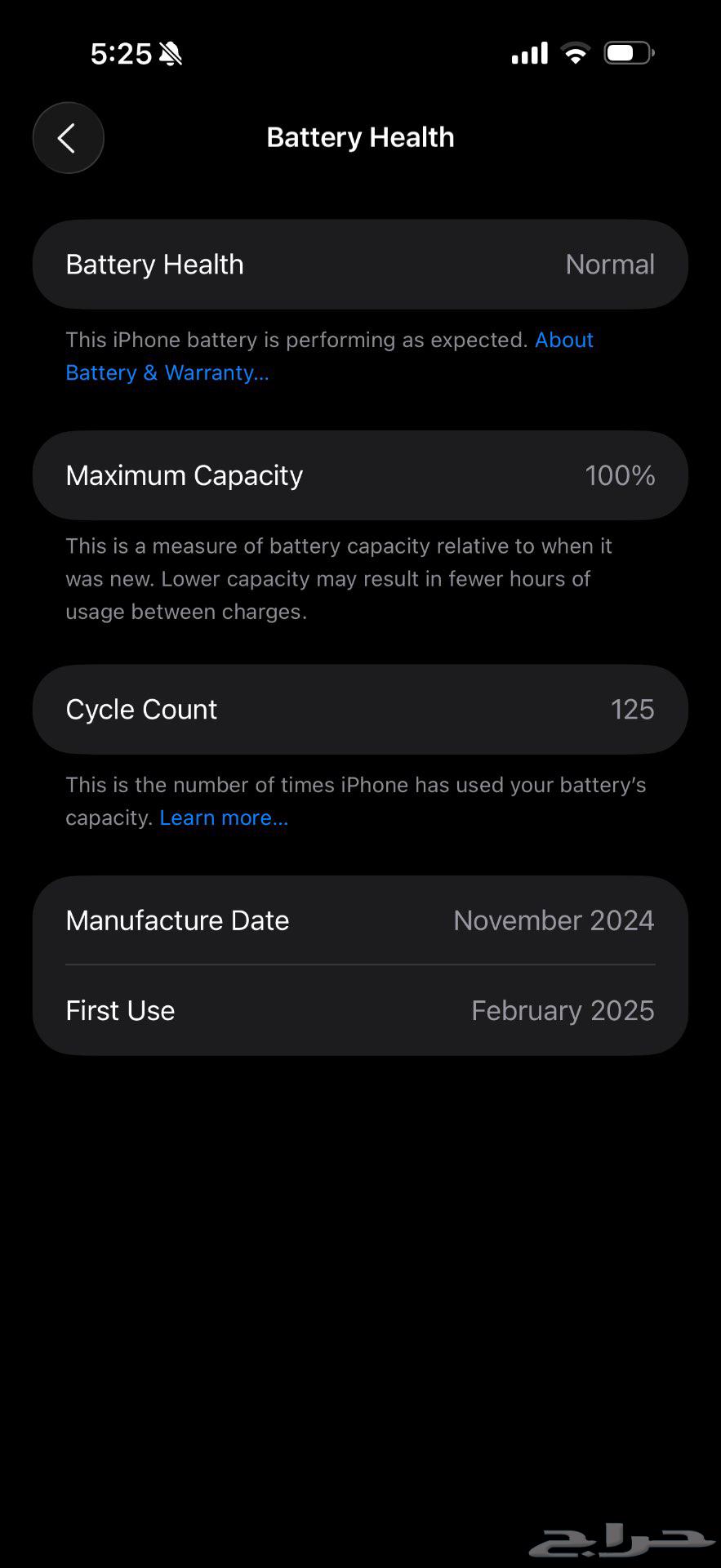
Task: Expand details for First Use
Action: 360,1010
